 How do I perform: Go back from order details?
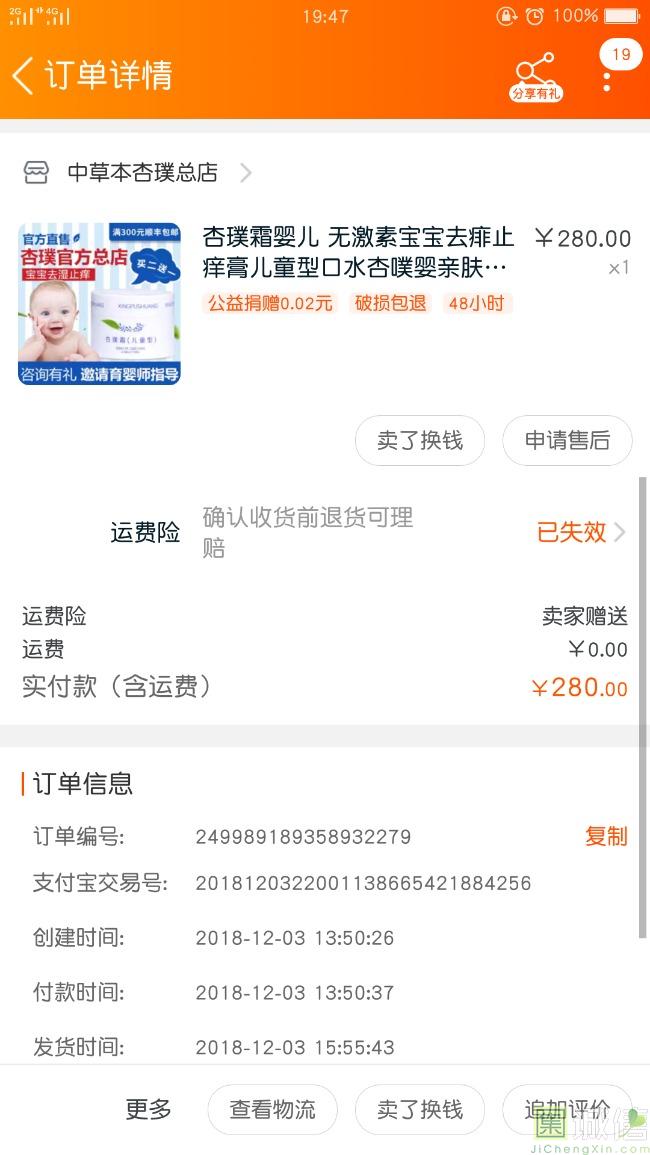[x=24, y=75]
